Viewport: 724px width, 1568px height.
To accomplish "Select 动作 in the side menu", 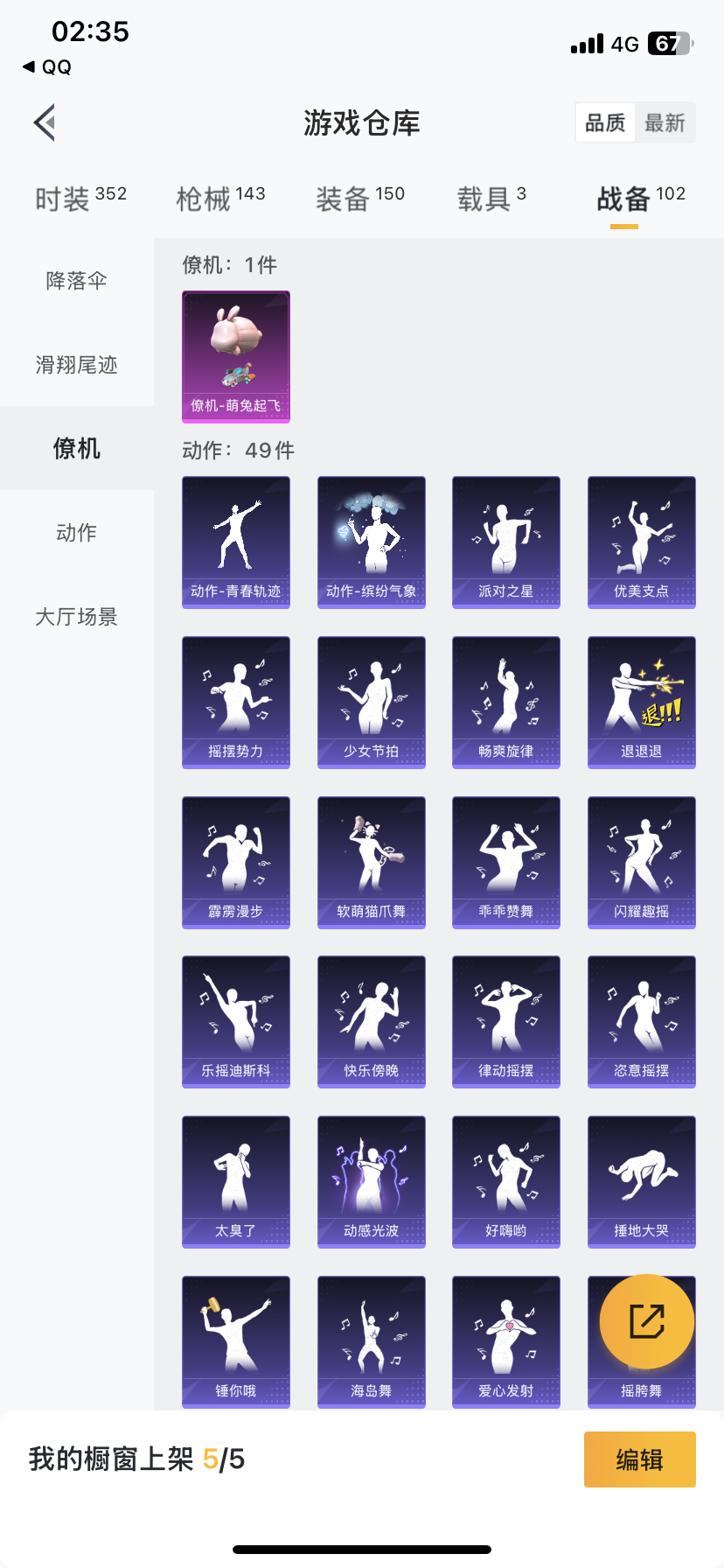I will point(77,533).
